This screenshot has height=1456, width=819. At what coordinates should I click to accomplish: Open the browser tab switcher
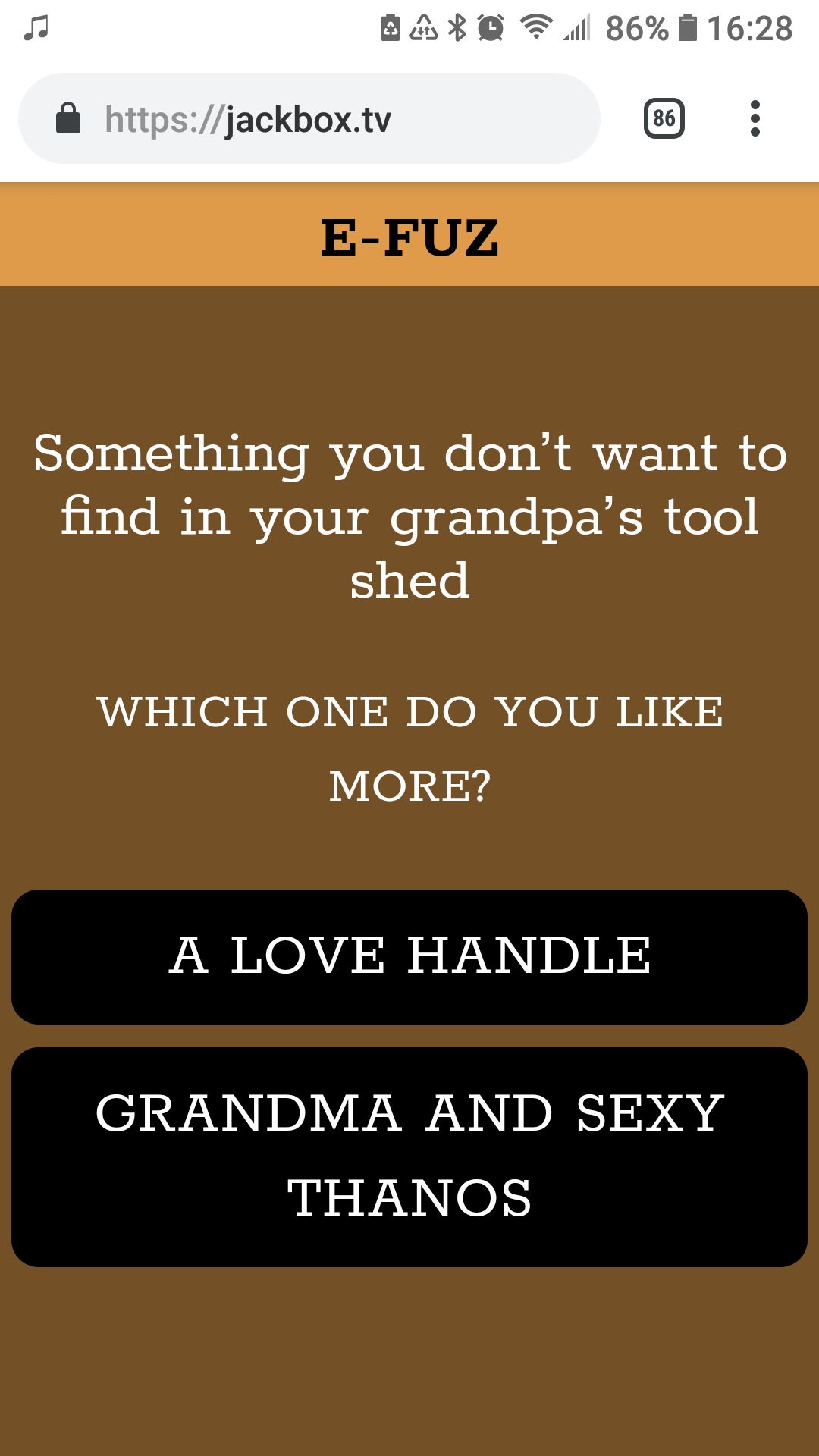tap(664, 118)
